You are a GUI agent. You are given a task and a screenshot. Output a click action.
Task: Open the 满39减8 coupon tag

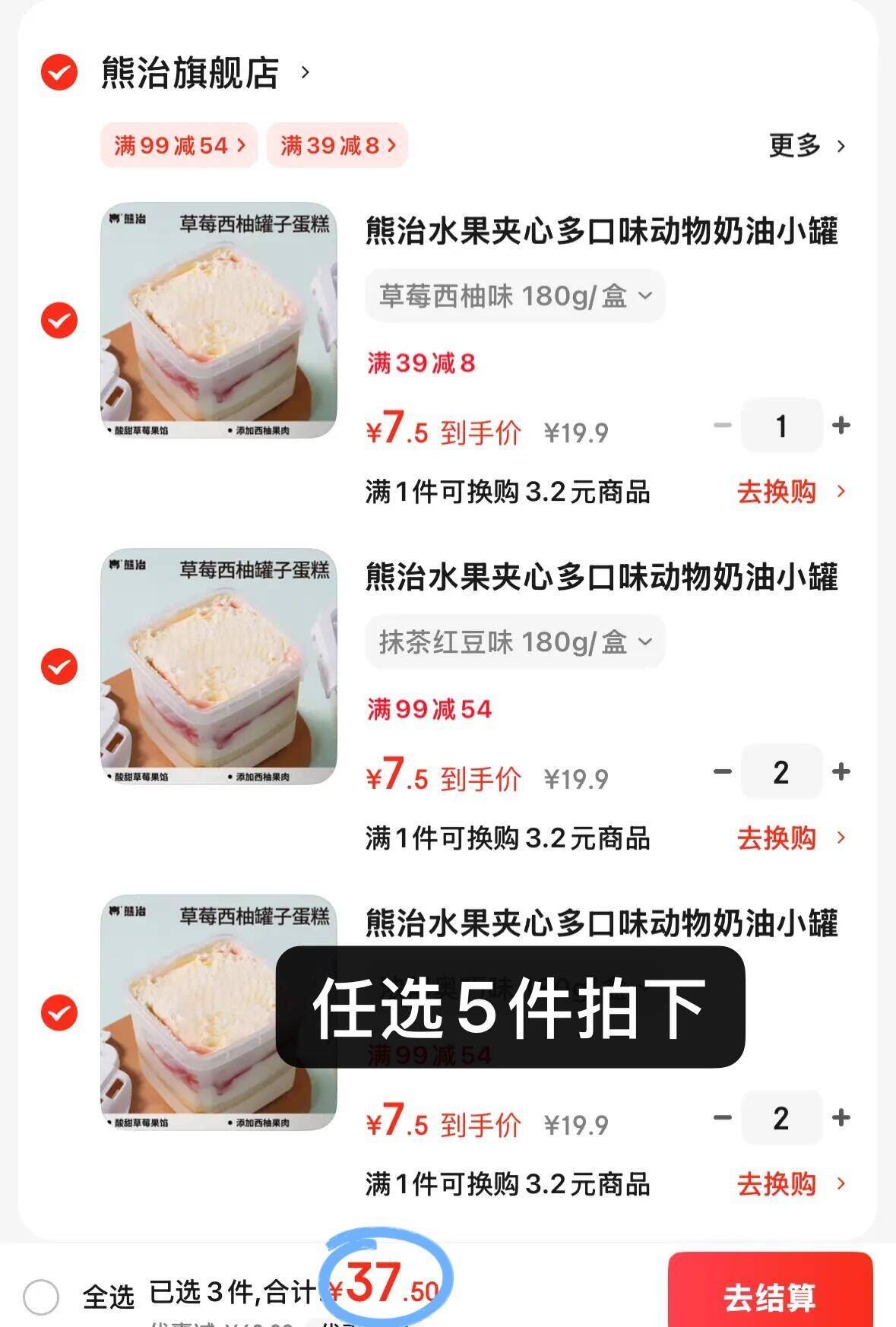[337, 144]
